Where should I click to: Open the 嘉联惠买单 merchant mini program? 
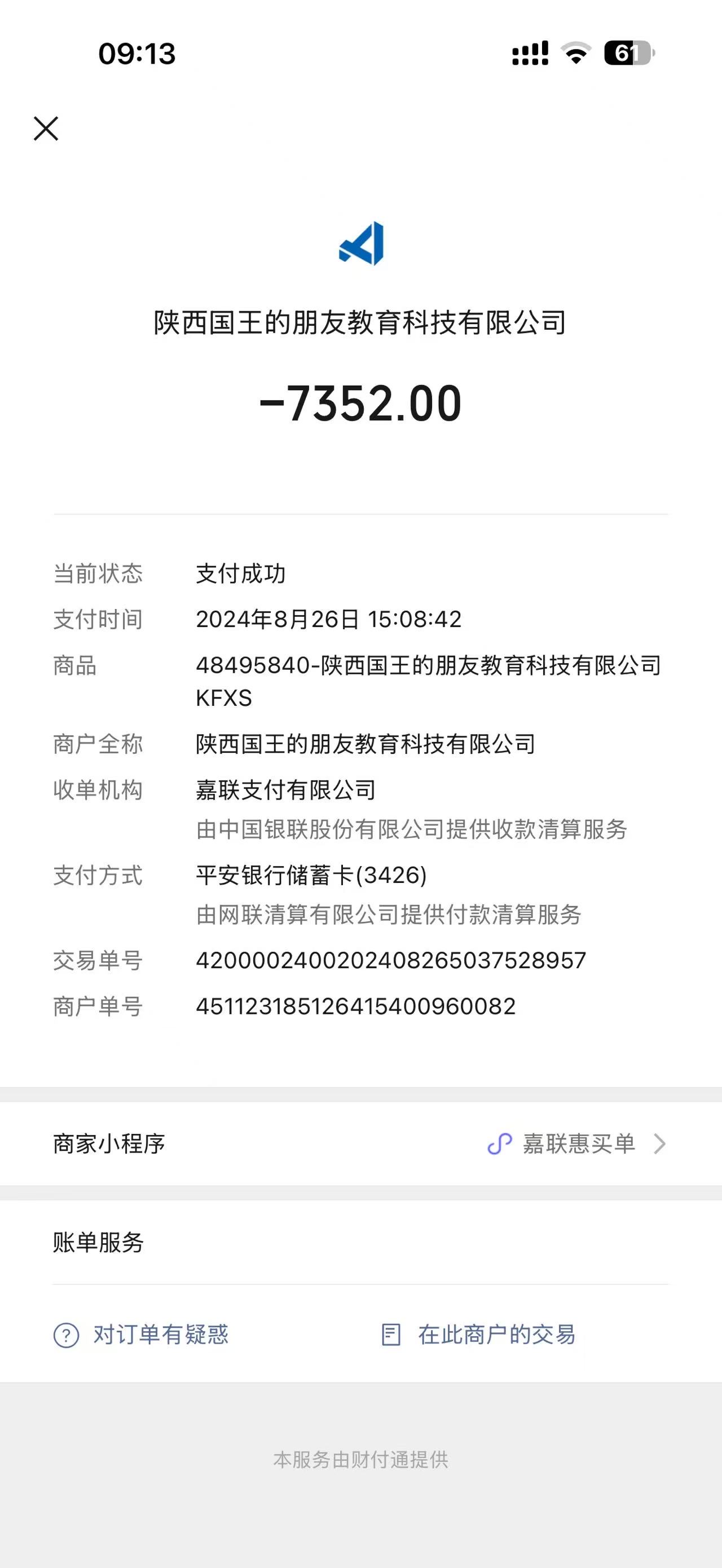[577, 1144]
